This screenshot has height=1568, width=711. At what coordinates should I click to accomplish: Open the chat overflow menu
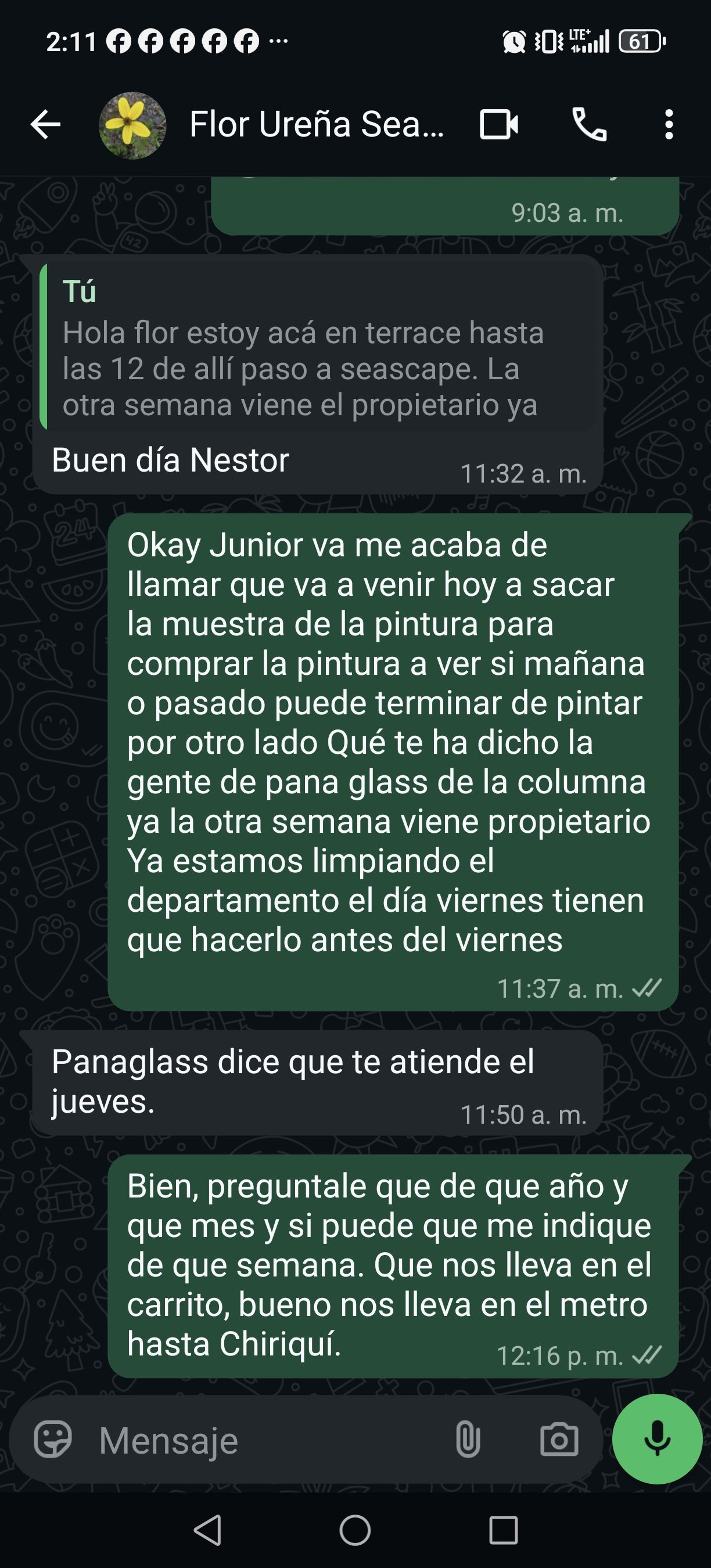(x=669, y=125)
